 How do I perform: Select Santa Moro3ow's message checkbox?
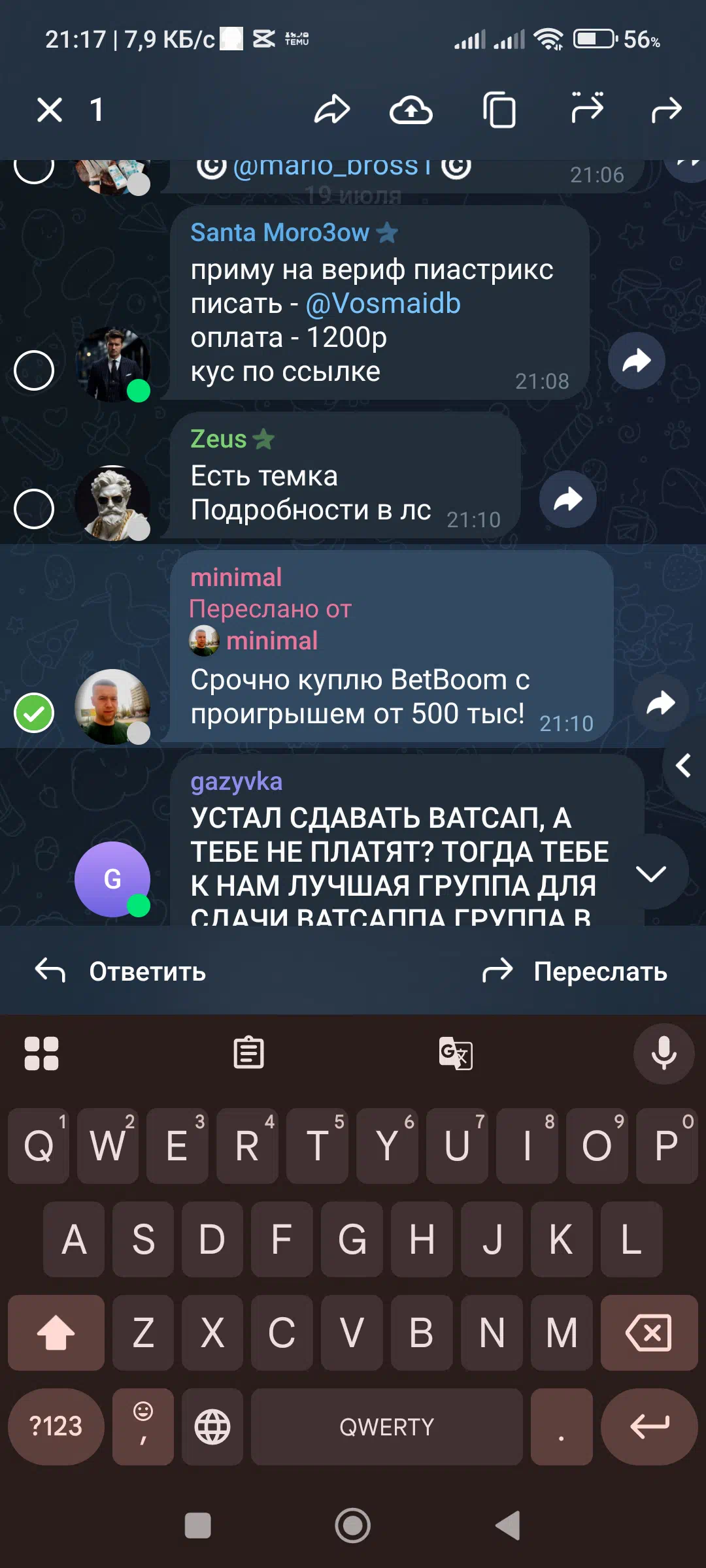[x=34, y=370]
